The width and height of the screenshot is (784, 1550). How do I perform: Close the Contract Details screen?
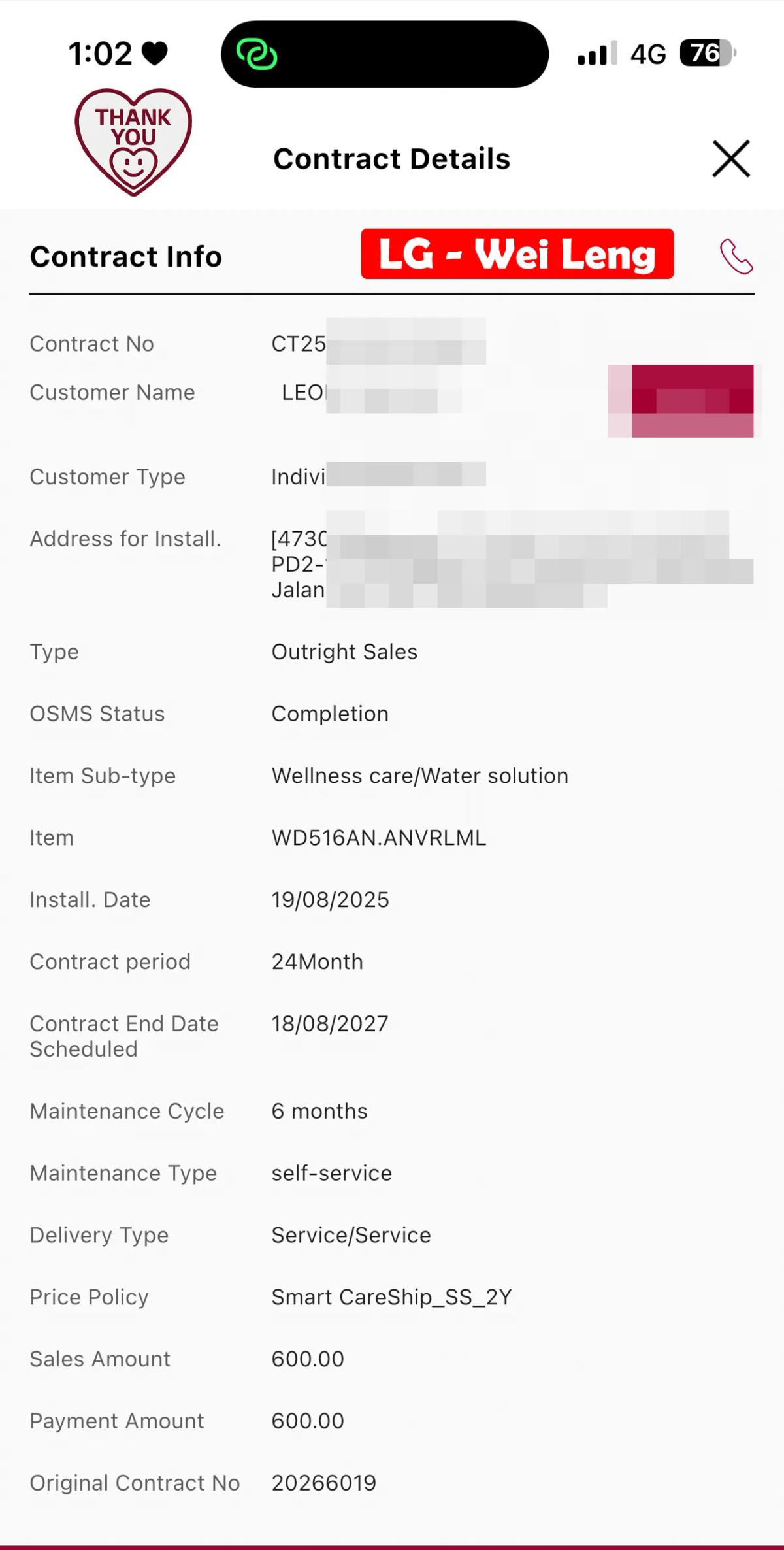[x=730, y=159]
